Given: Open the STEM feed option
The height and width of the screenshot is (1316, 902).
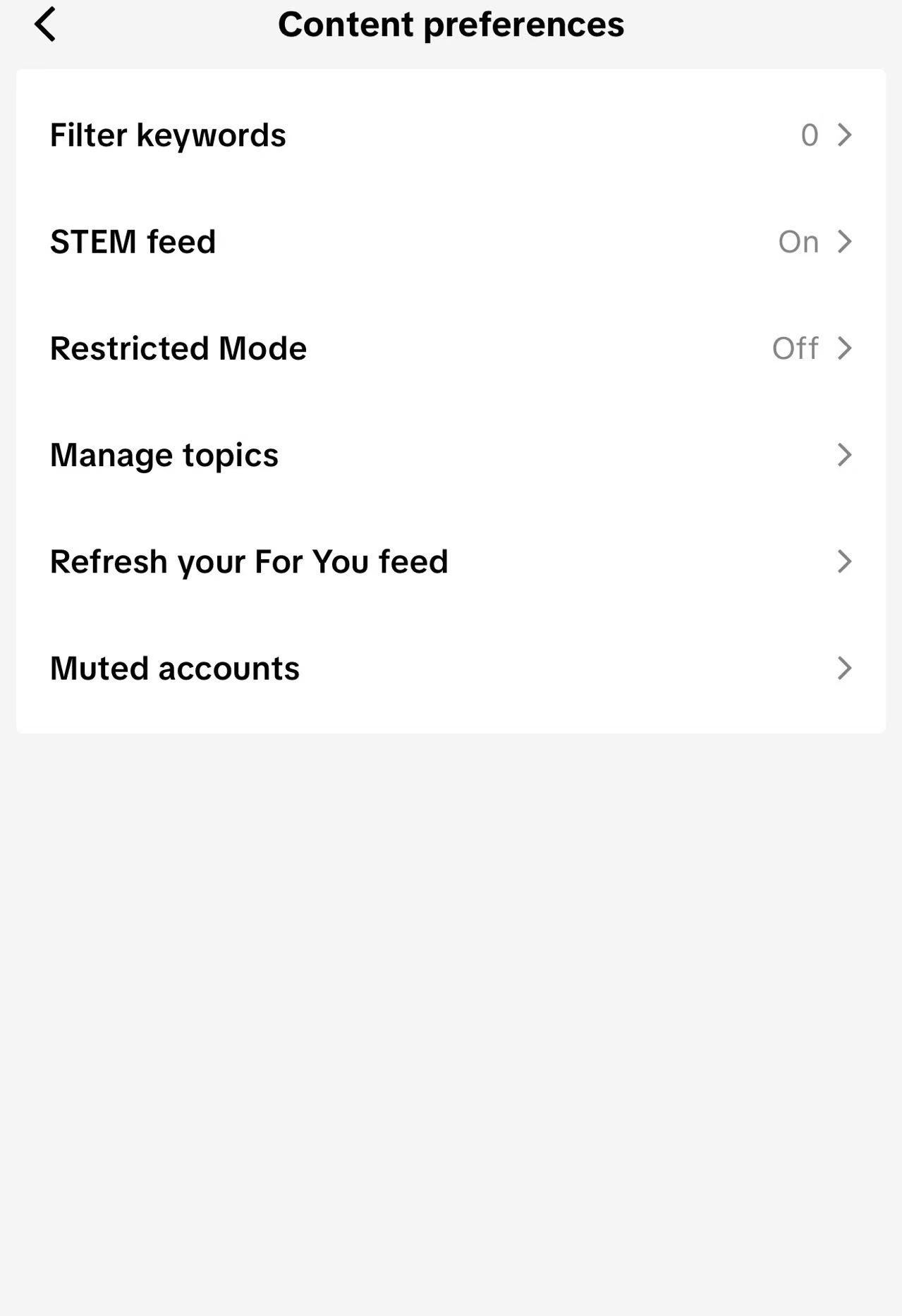Looking at the screenshot, I should pyautogui.click(x=450, y=242).
